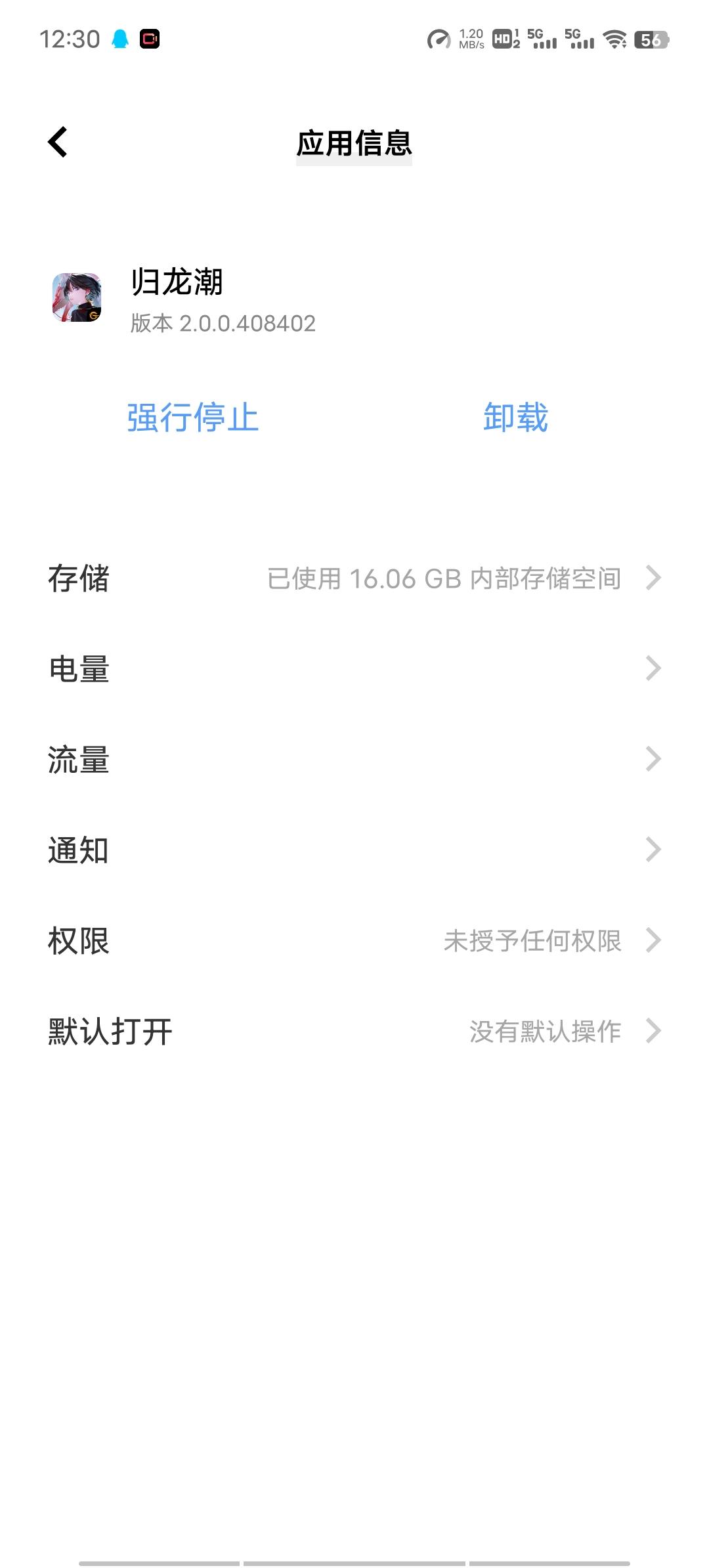Open the 存储 storage row

click(x=354, y=578)
